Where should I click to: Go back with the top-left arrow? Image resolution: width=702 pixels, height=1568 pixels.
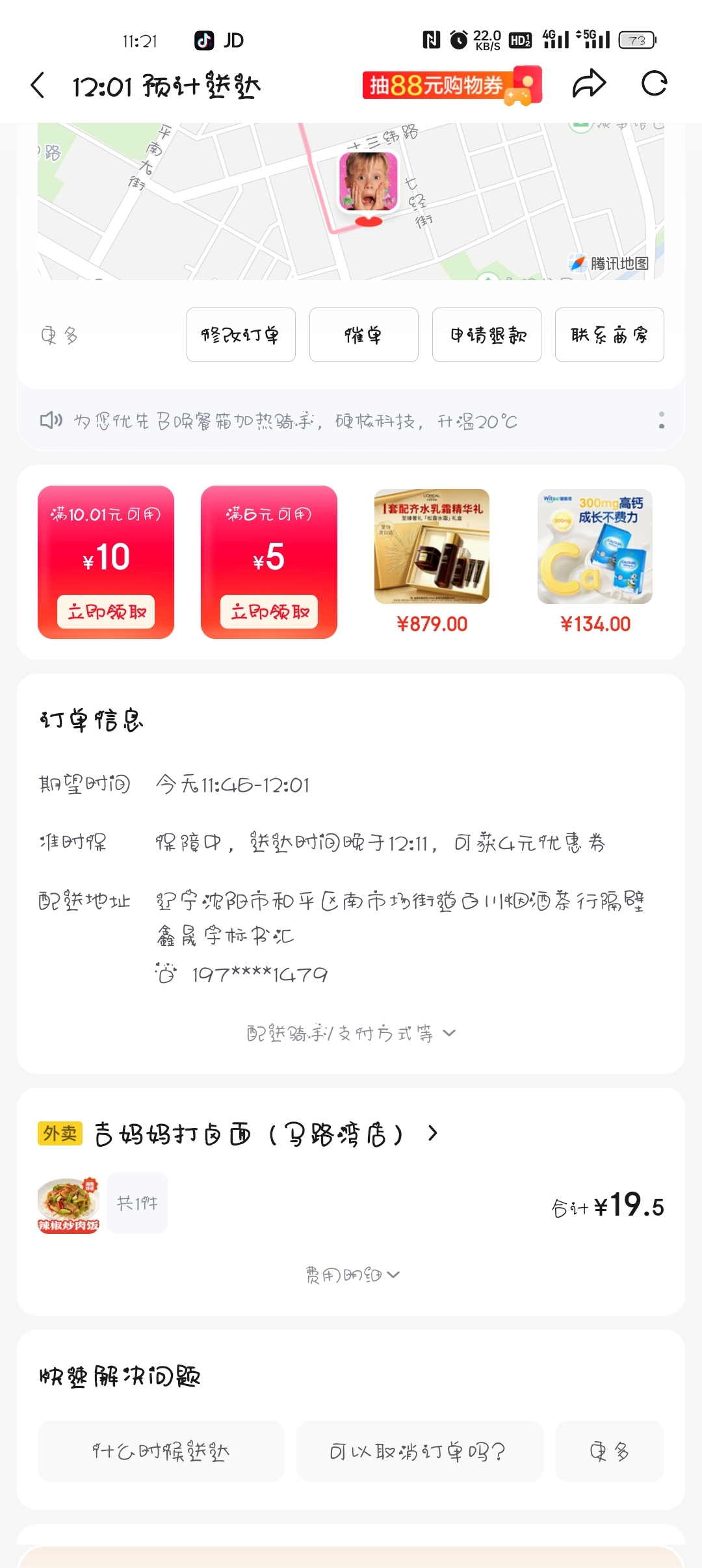click(38, 85)
